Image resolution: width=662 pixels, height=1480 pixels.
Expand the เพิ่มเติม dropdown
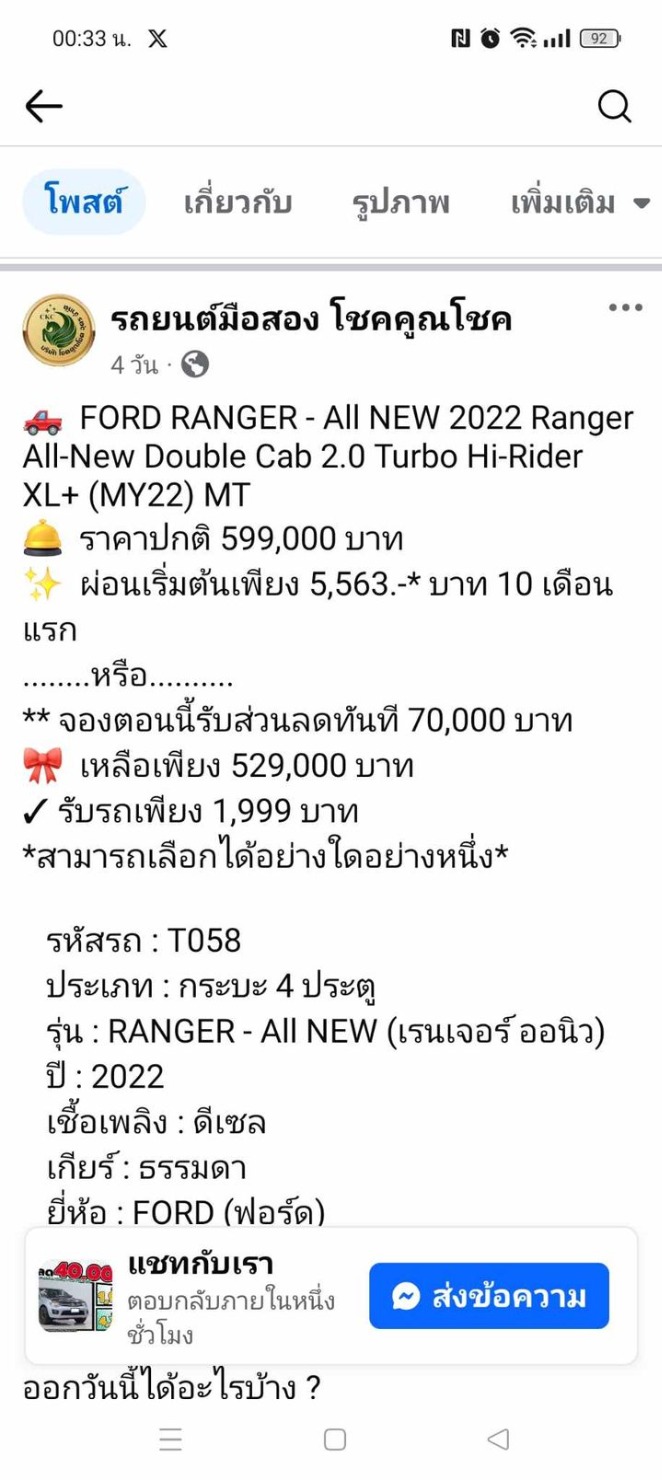[x=580, y=203]
